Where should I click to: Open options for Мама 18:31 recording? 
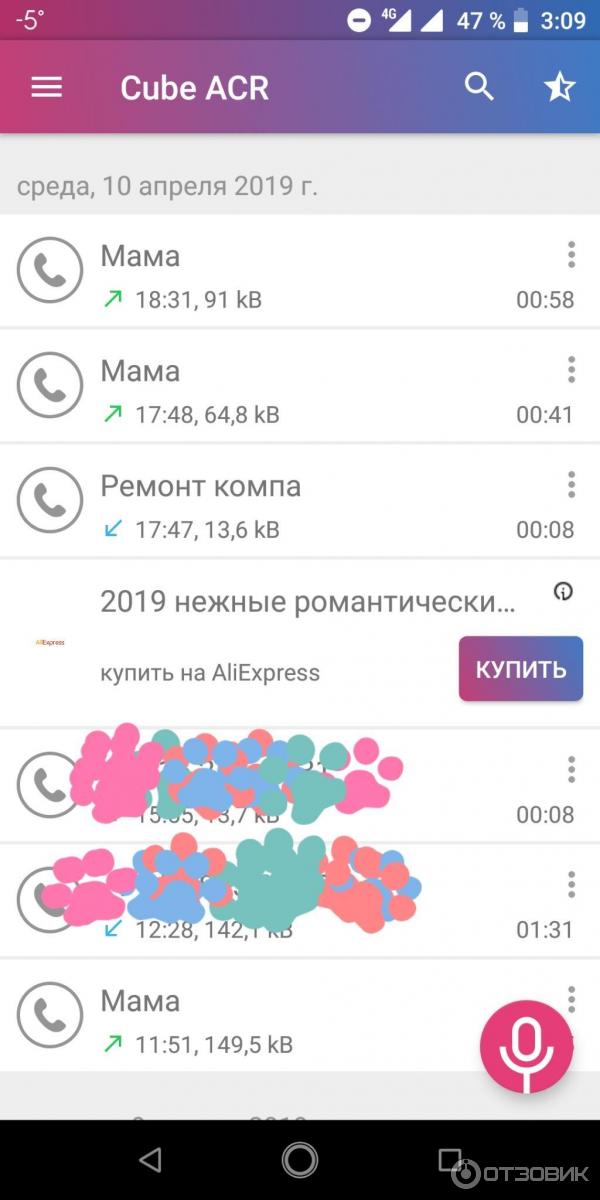(571, 254)
